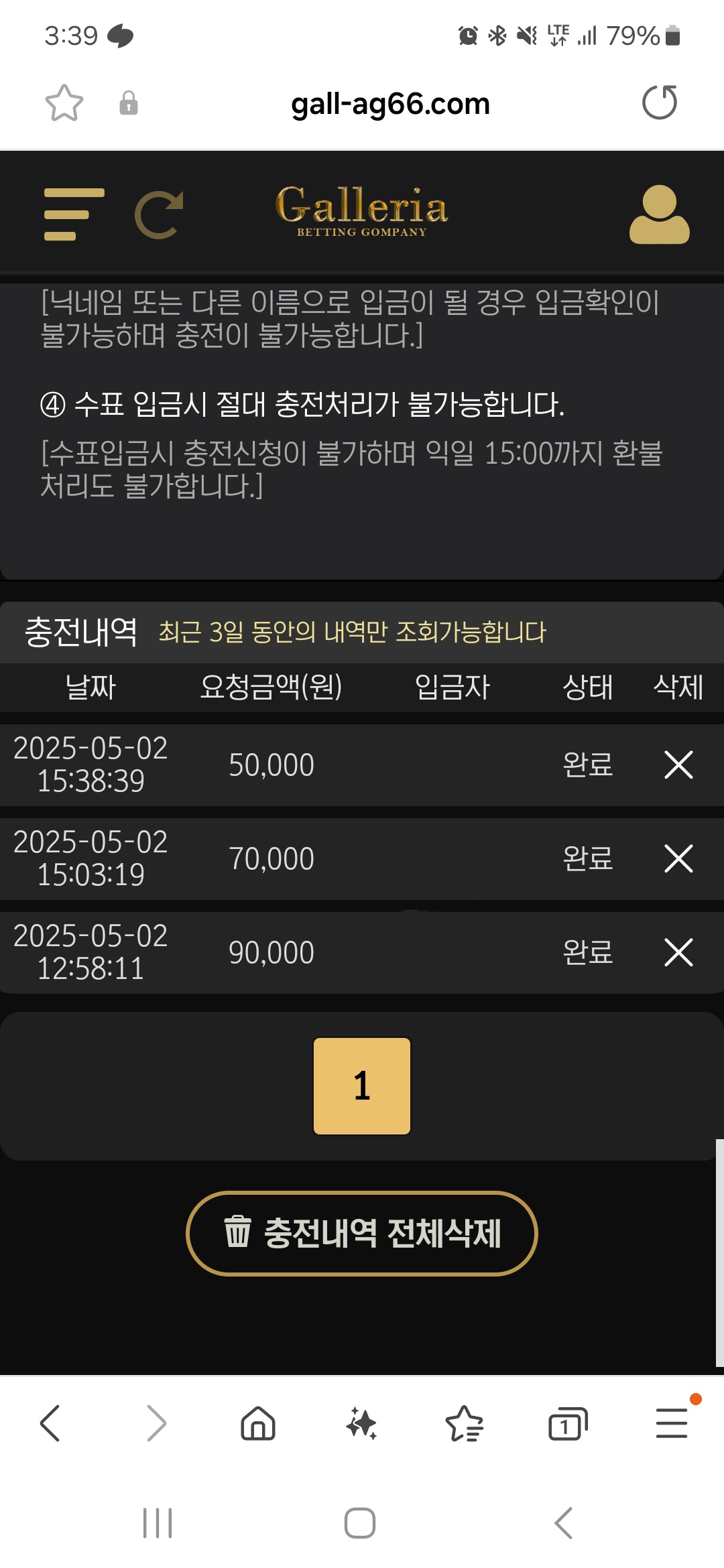Image resolution: width=724 pixels, height=1568 pixels.
Task: Reload the page from the address bar
Action: point(660,103)
